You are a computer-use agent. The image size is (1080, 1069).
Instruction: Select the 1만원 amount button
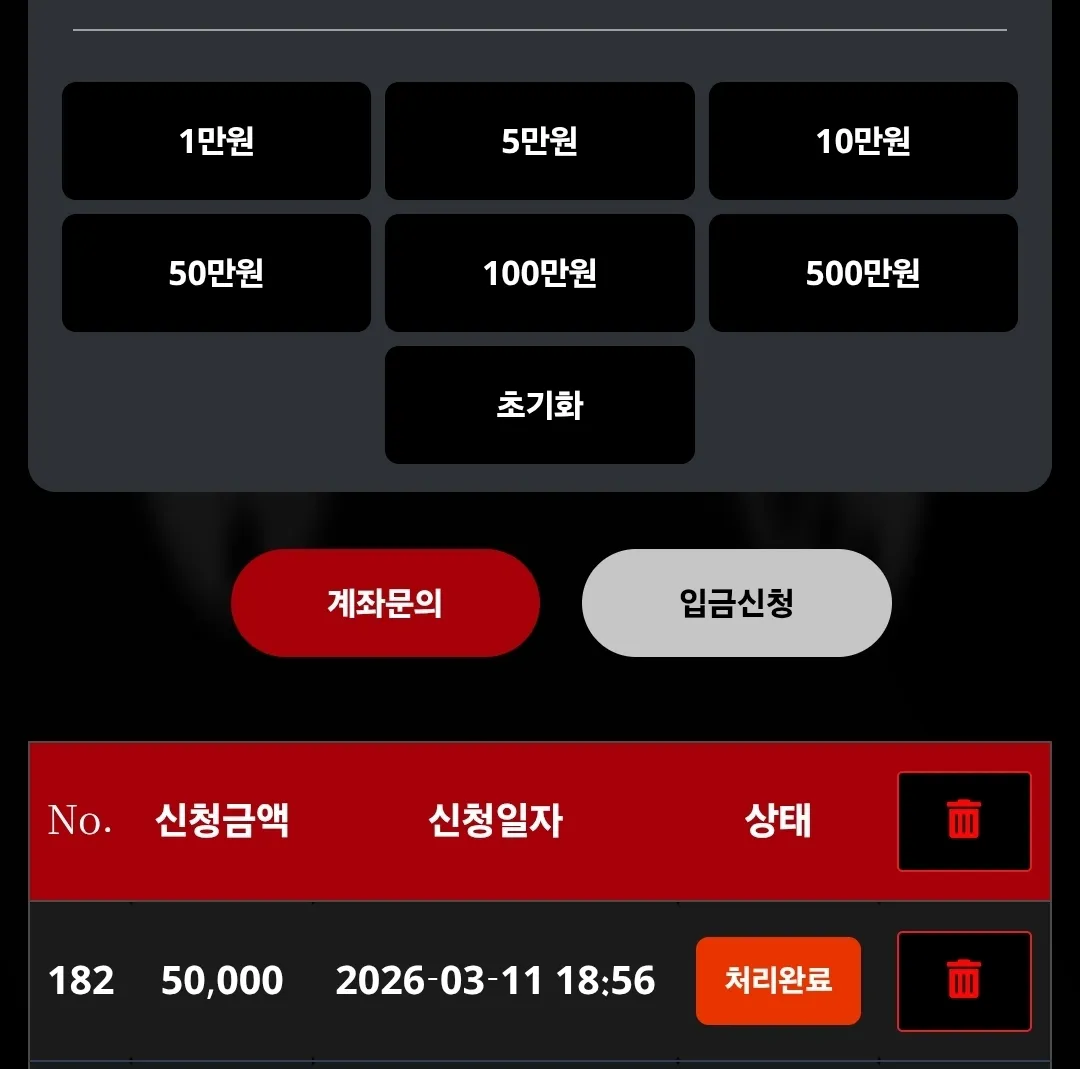click(x=216, y=141)
